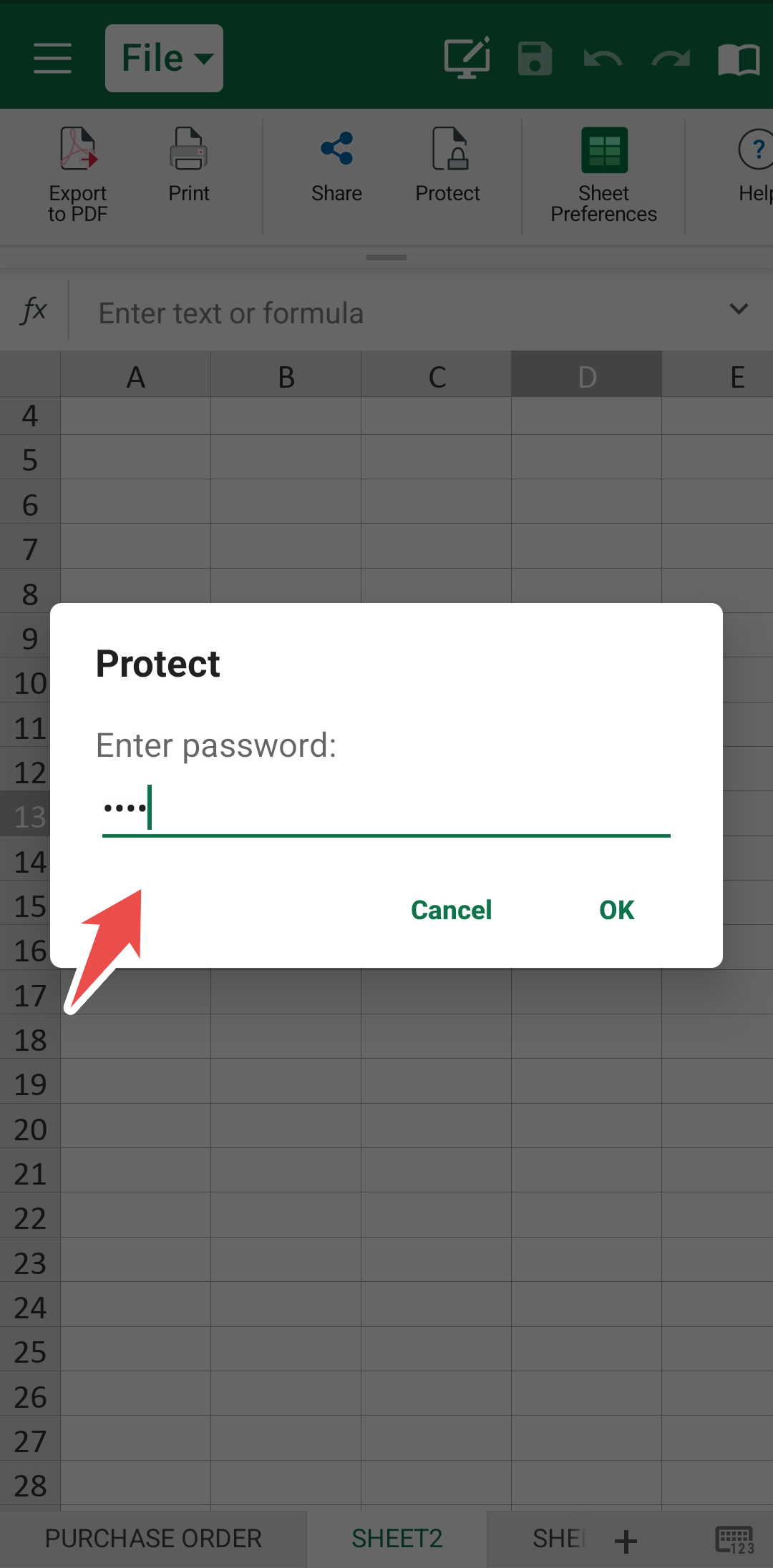Print the spreadsheet

189,165
